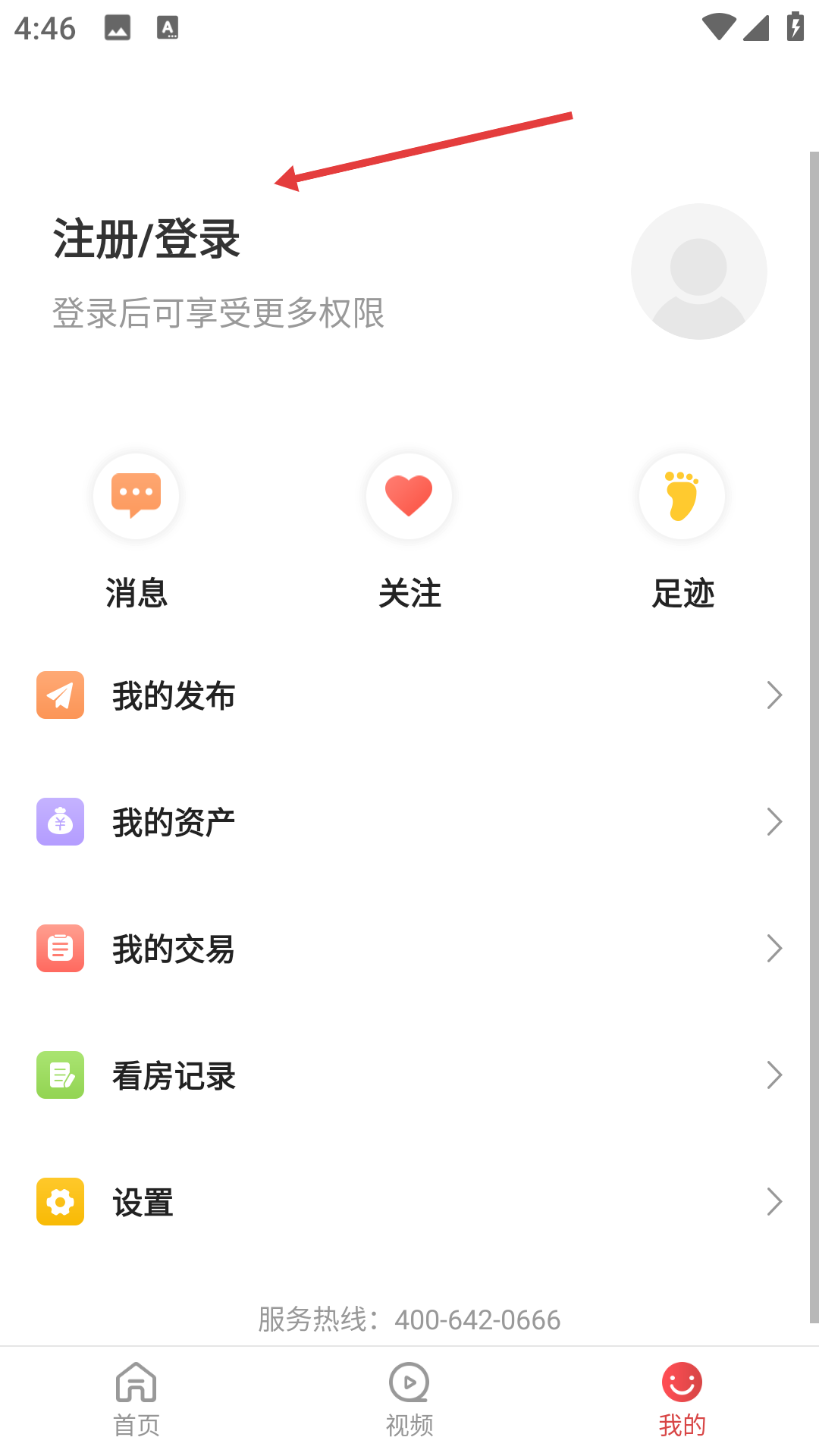Switch to the 首页 tab
The height and width of the screenshot is (1456, 819).
pos(136,1401)
